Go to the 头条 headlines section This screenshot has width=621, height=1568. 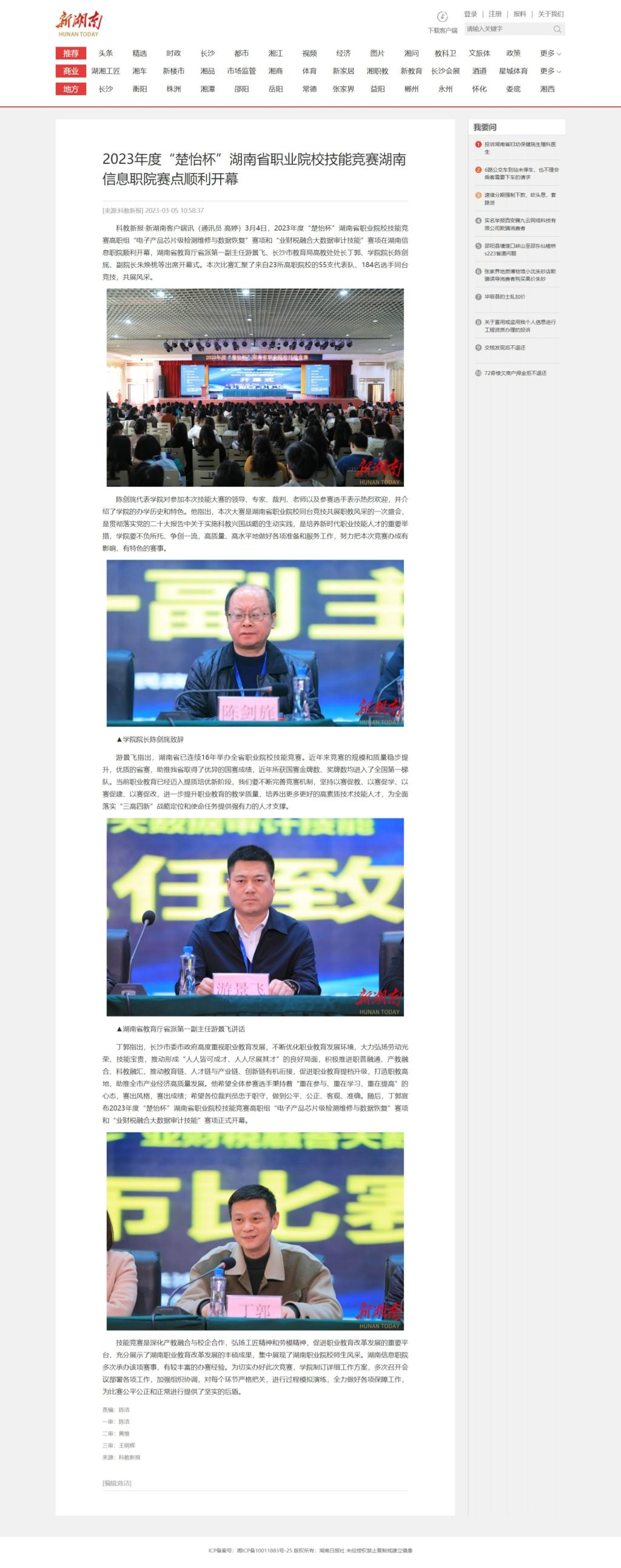[x=106, y=53]
